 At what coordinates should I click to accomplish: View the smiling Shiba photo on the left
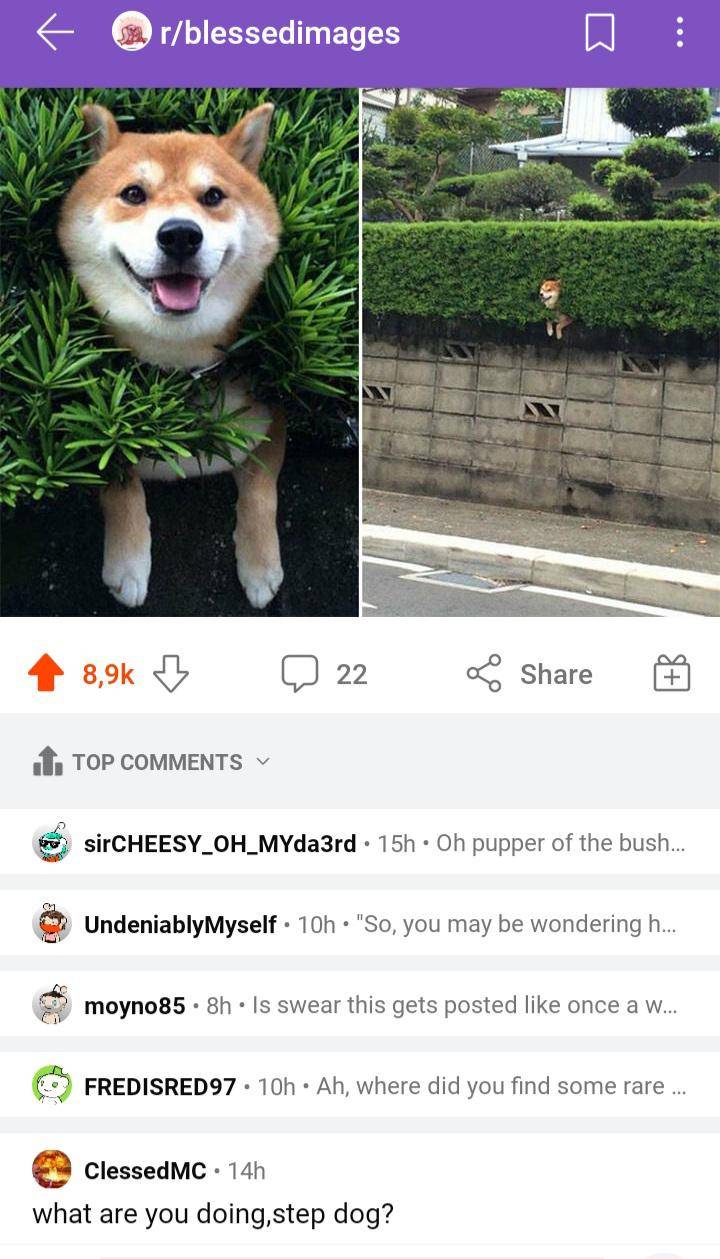point(180,350)
